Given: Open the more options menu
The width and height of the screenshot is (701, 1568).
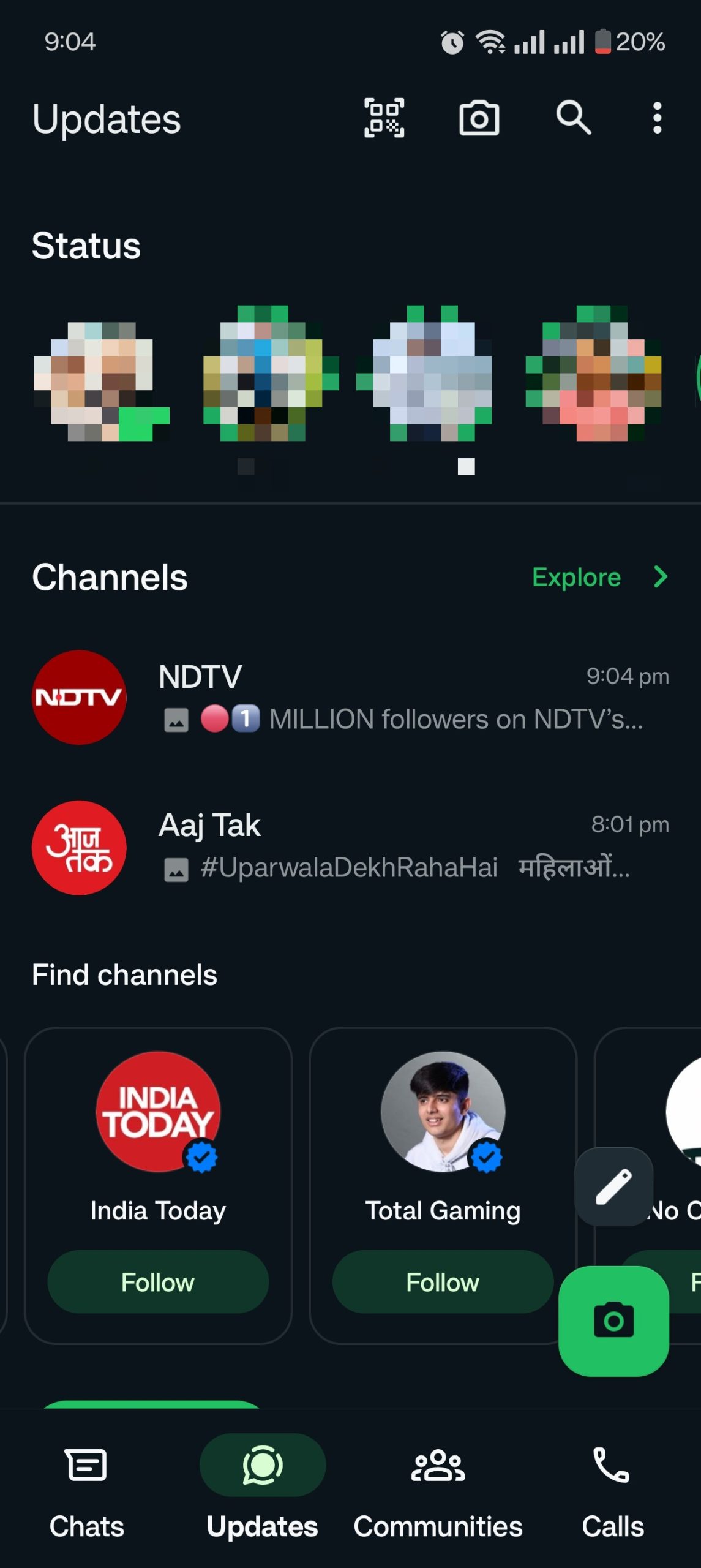Looking at the screenshot, I should (657, 118).
